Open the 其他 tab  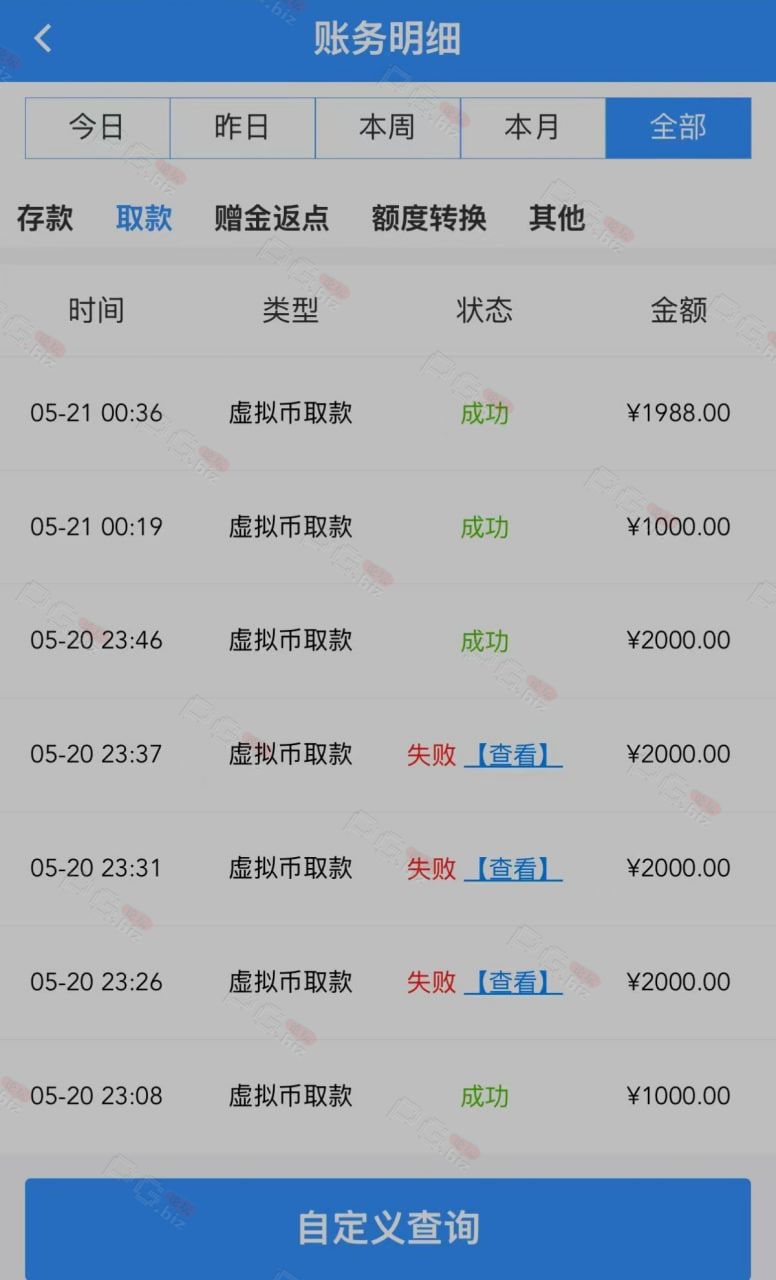point(557,218)
